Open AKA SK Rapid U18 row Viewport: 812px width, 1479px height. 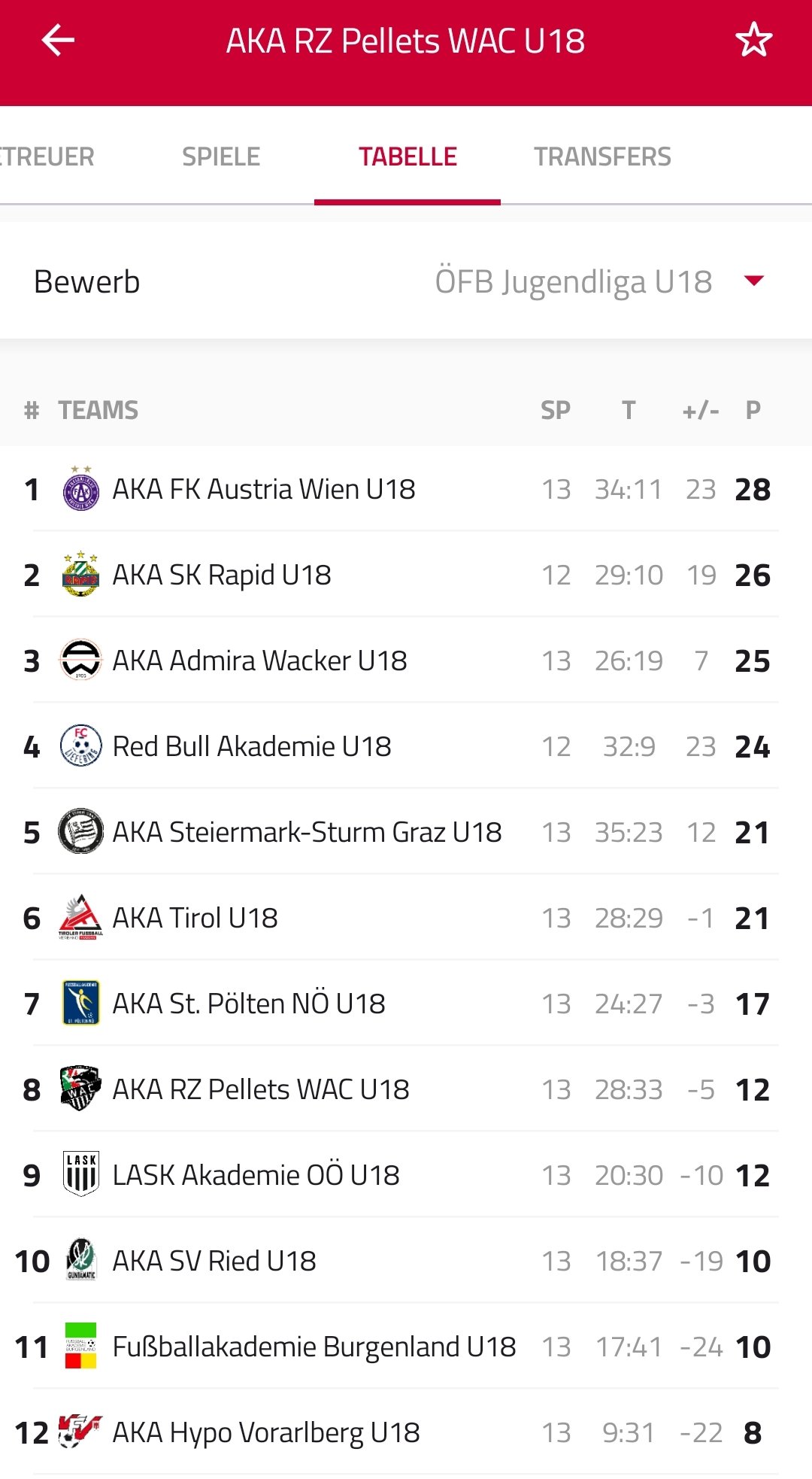[x=406, y=575]
